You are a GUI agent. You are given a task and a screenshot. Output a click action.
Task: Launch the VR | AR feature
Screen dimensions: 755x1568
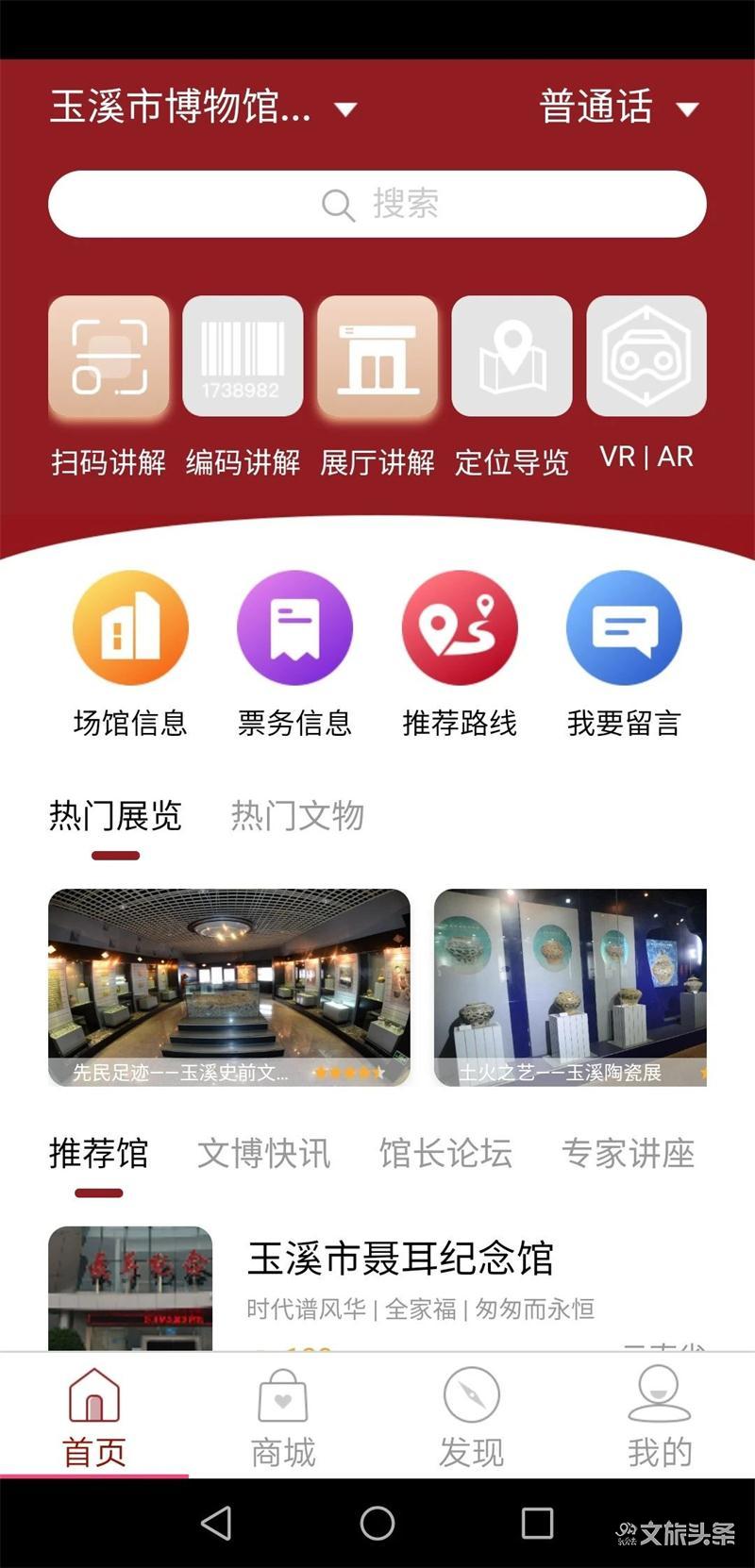[646, 357]
